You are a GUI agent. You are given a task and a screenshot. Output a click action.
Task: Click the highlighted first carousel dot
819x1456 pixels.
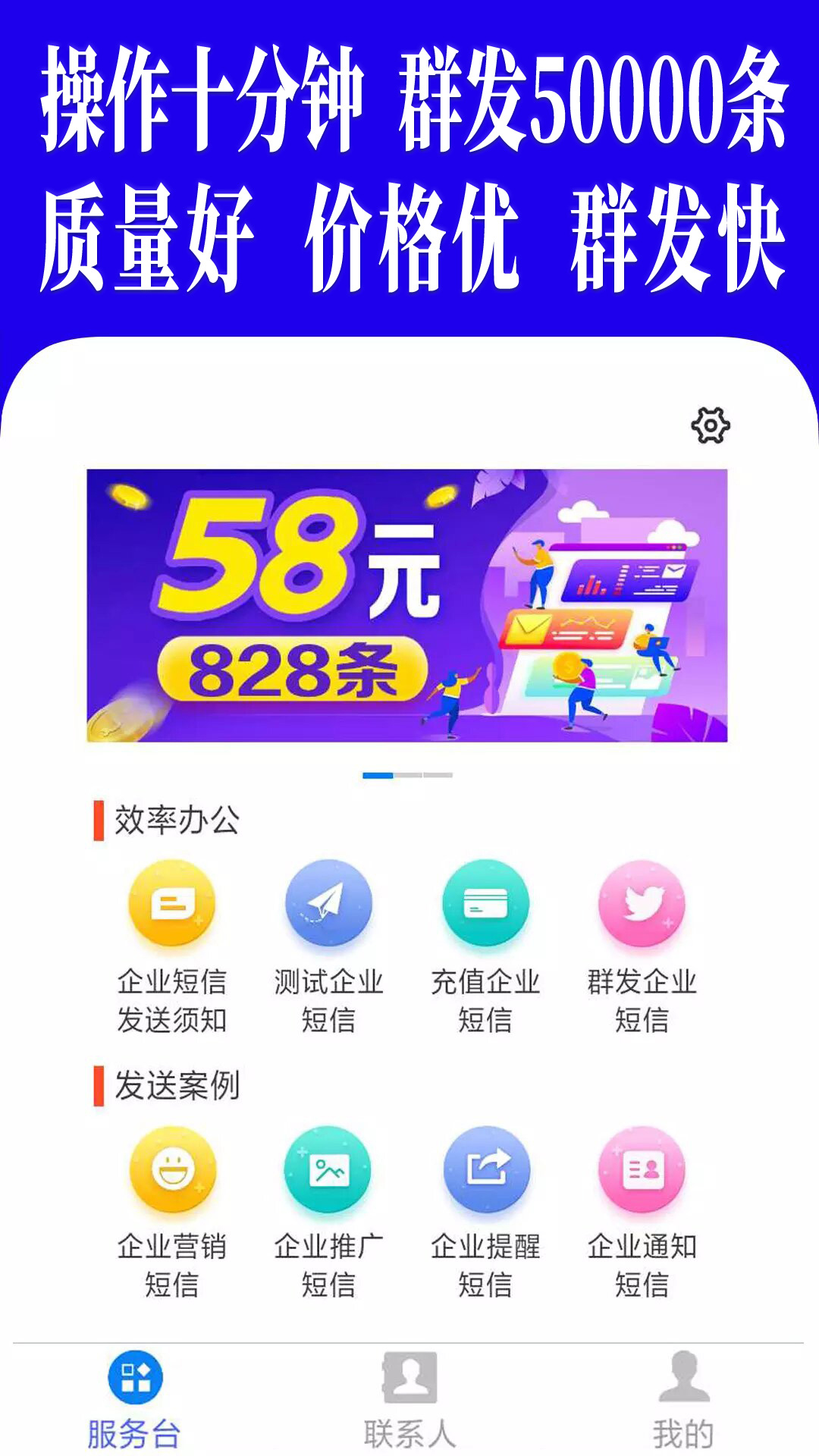[378, 776]
